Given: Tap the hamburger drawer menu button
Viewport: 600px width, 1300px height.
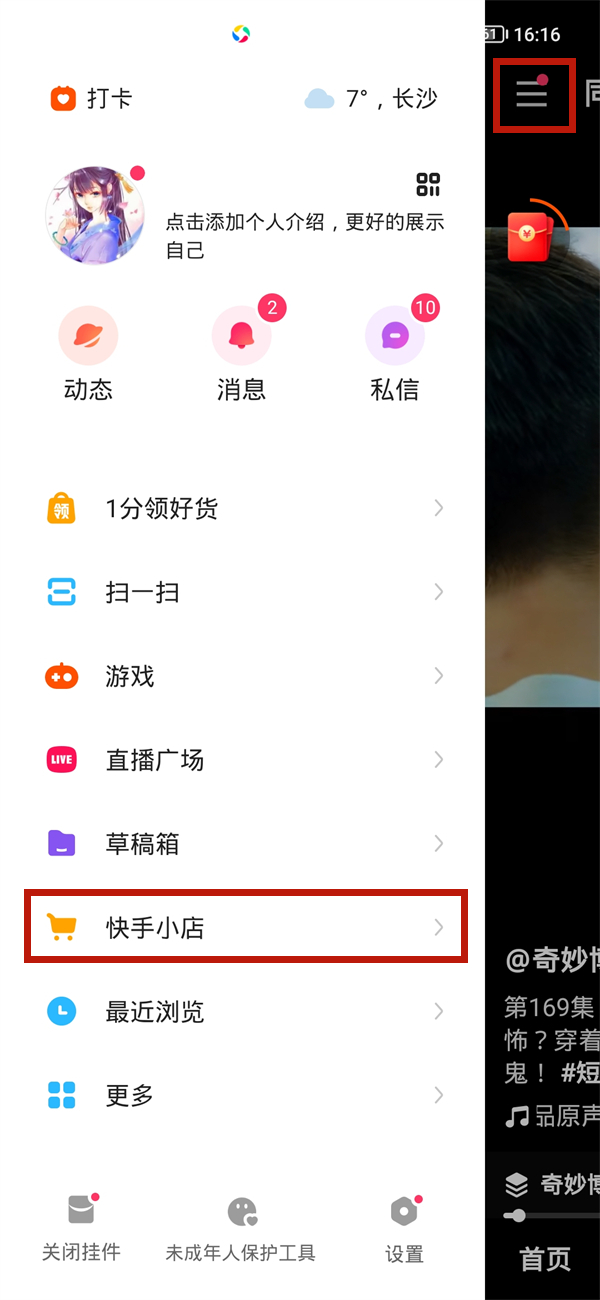Looking at the screenshot, I should pos(532,95).
